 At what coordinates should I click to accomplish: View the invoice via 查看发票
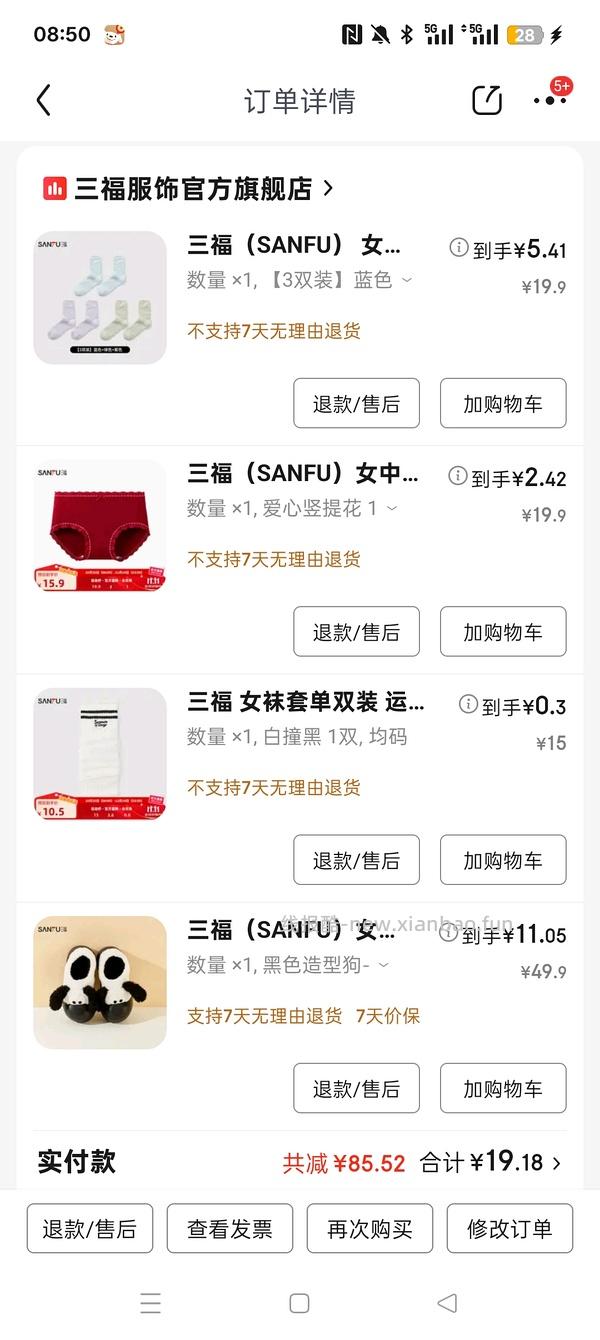point(230,1229)
